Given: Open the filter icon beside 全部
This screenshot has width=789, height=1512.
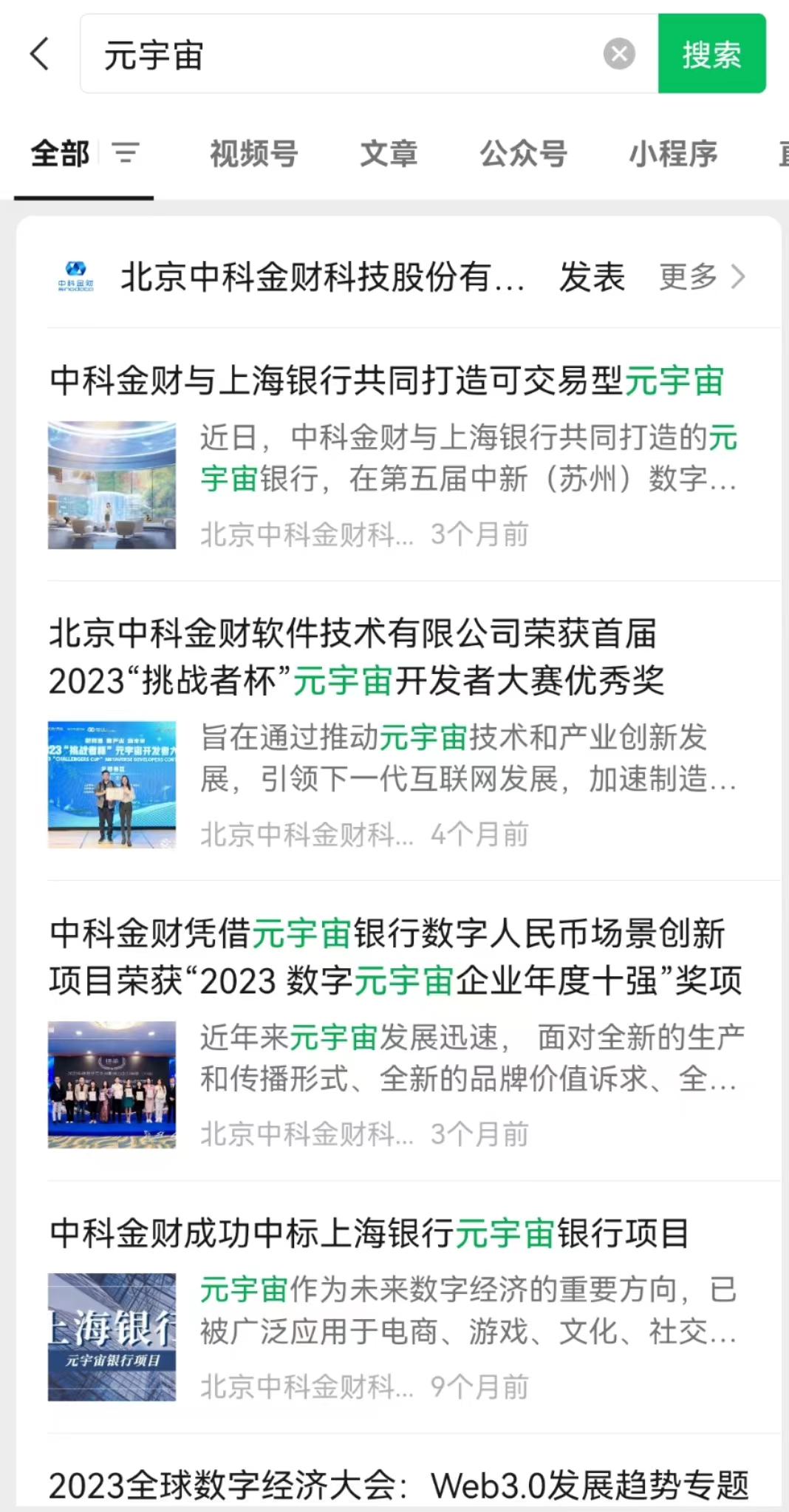Looking at the screenshot, I should coord(126,153).
